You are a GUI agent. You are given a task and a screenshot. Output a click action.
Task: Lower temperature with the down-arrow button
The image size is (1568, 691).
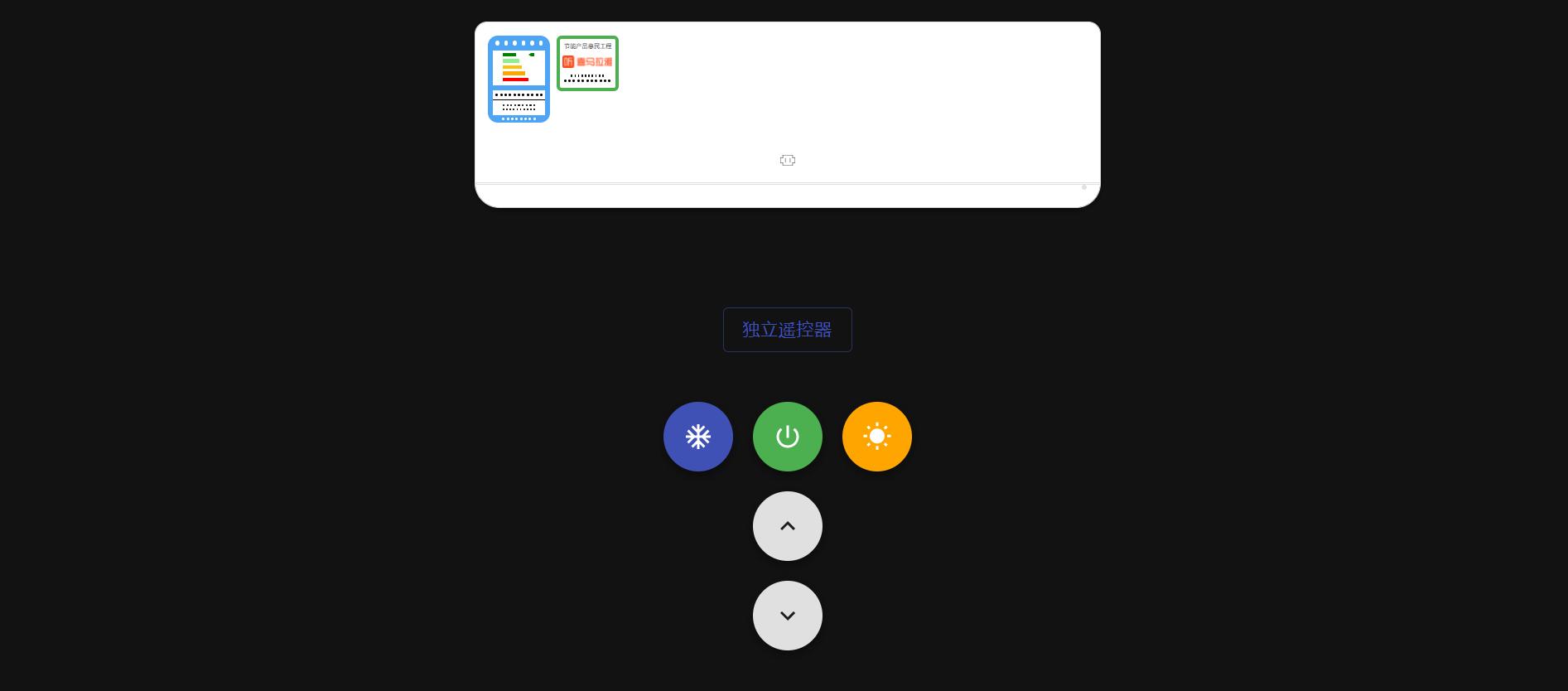(787, 616)
